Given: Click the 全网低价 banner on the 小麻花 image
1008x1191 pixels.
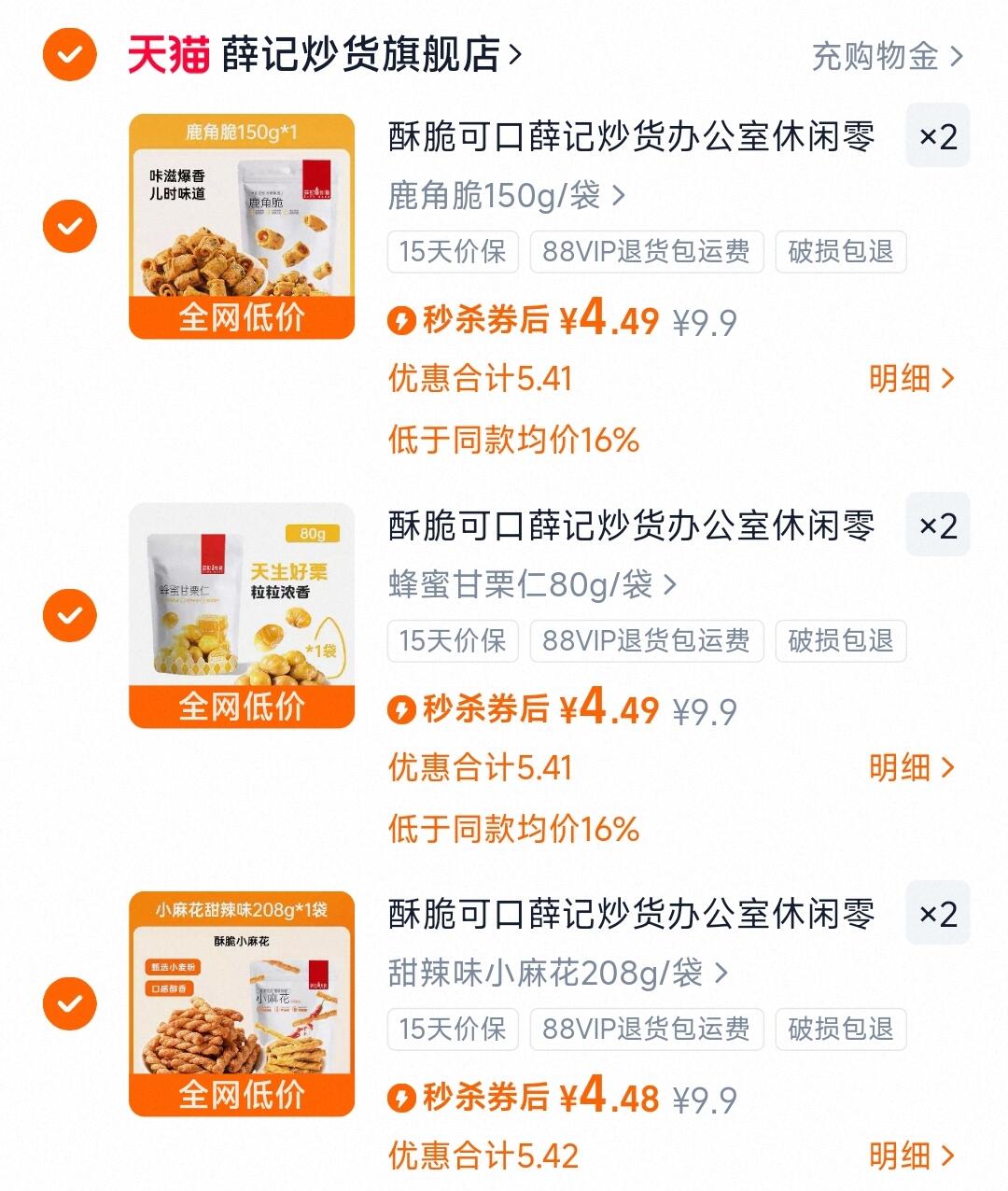Looking at the screenshot, I should point(243,1095).
